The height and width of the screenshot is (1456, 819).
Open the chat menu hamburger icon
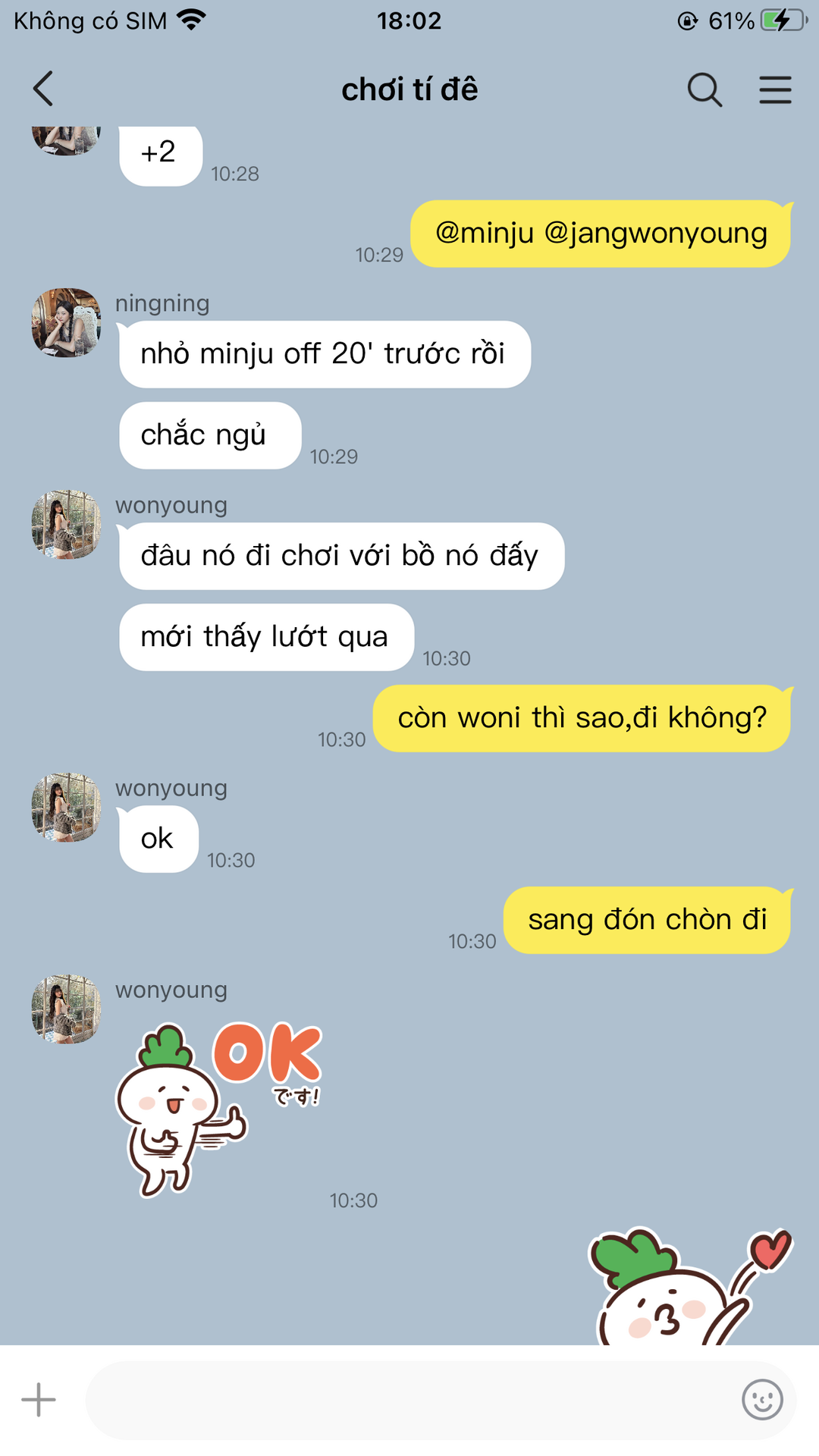tap(775, 89)
